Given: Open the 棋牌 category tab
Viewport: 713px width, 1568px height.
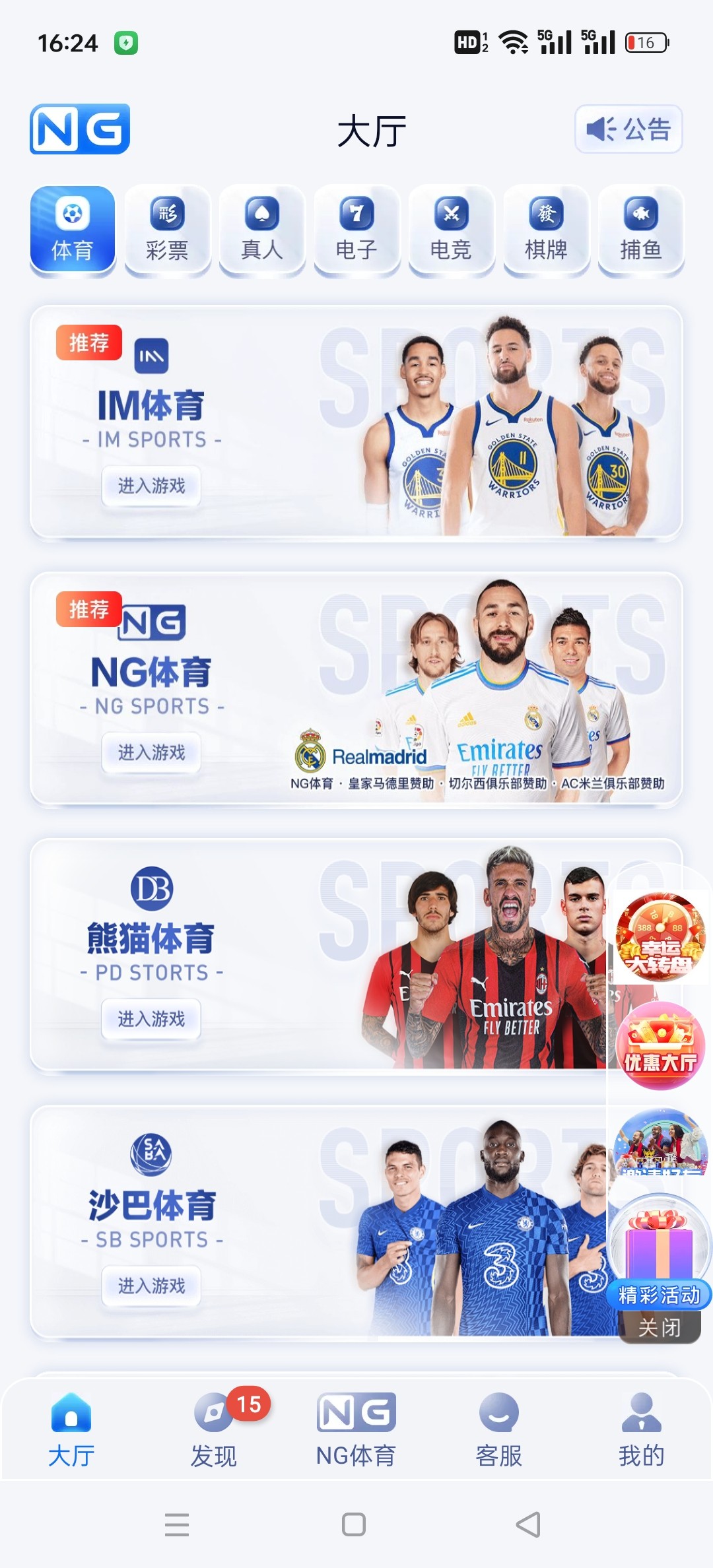Looking at the screenshot, I should click(x=546, y=229).
